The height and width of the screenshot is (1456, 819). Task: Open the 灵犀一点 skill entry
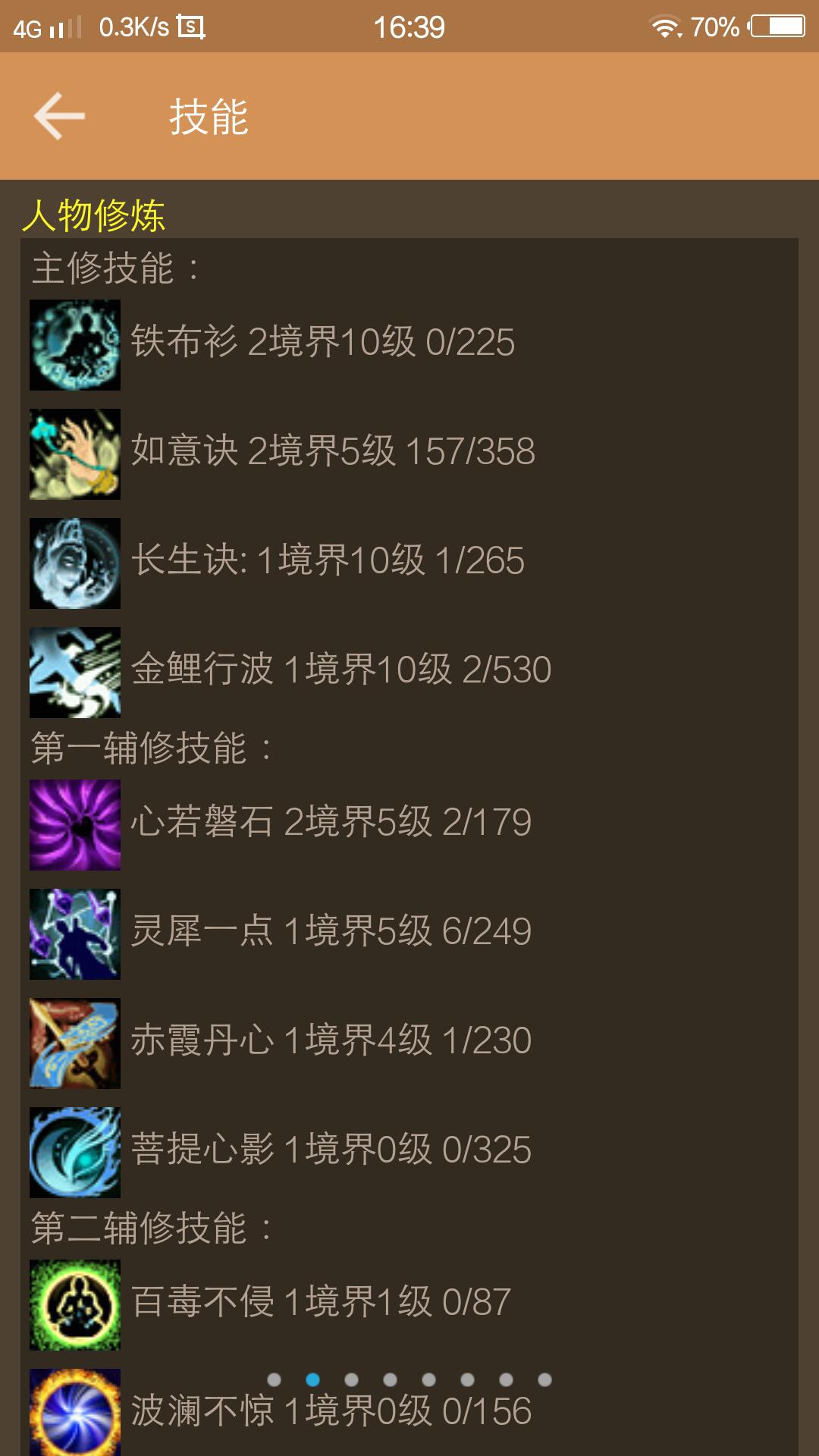331,932
